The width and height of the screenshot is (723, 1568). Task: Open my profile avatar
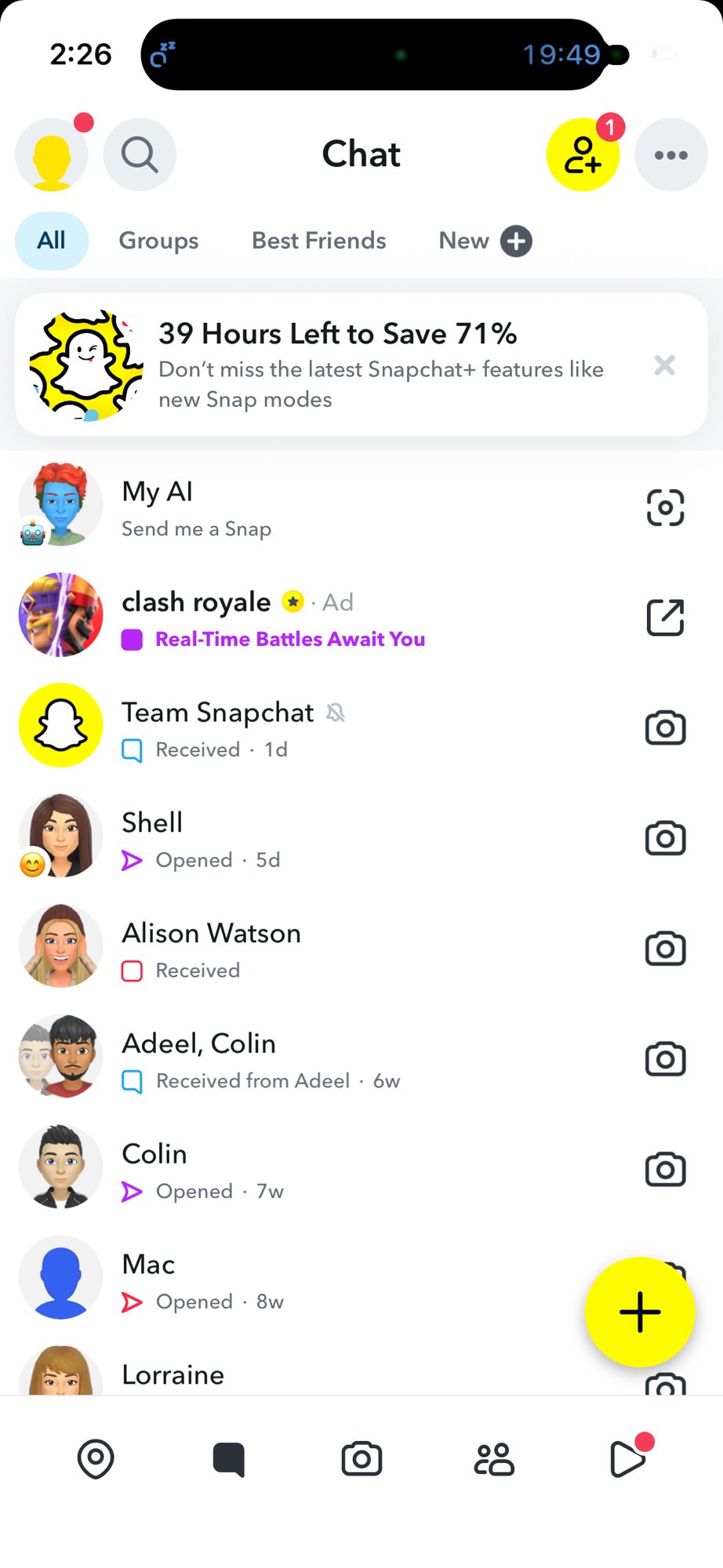point(52,155)
